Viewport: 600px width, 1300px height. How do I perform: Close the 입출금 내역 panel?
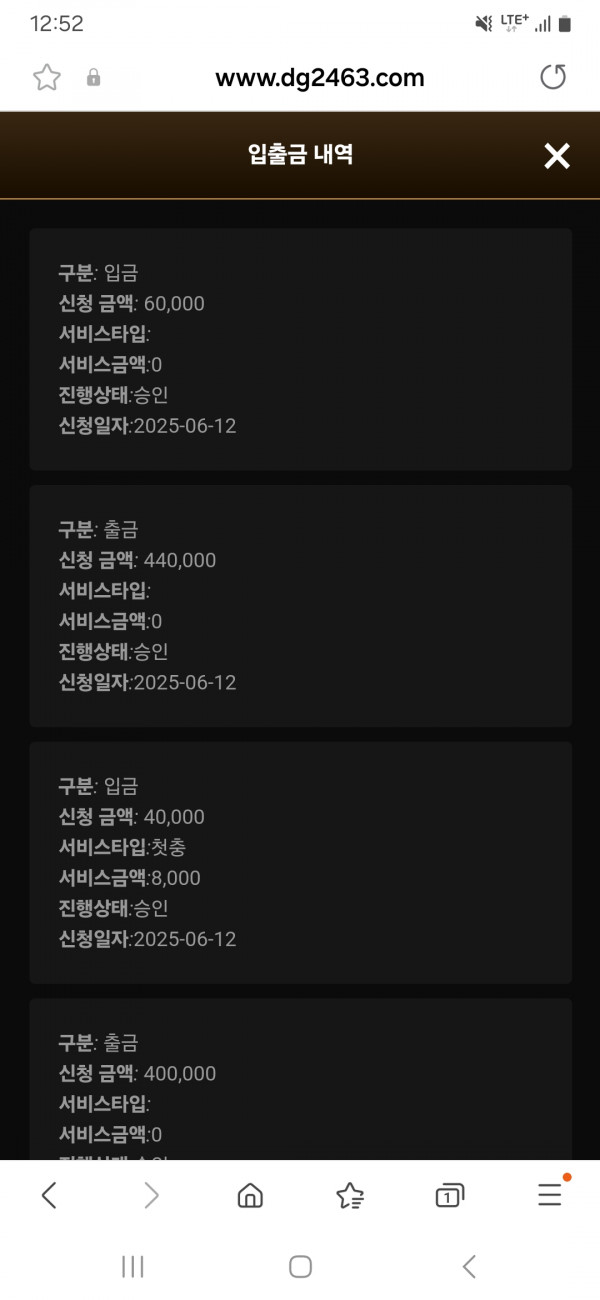(556, 155)
